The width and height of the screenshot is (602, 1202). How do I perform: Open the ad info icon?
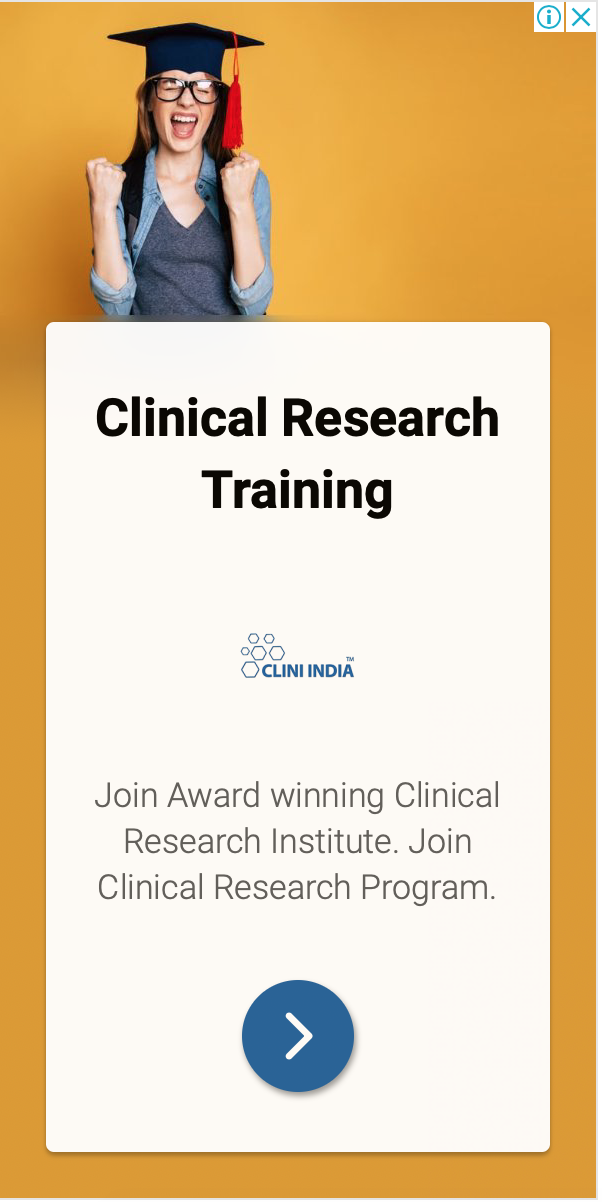tap(550, 17)
